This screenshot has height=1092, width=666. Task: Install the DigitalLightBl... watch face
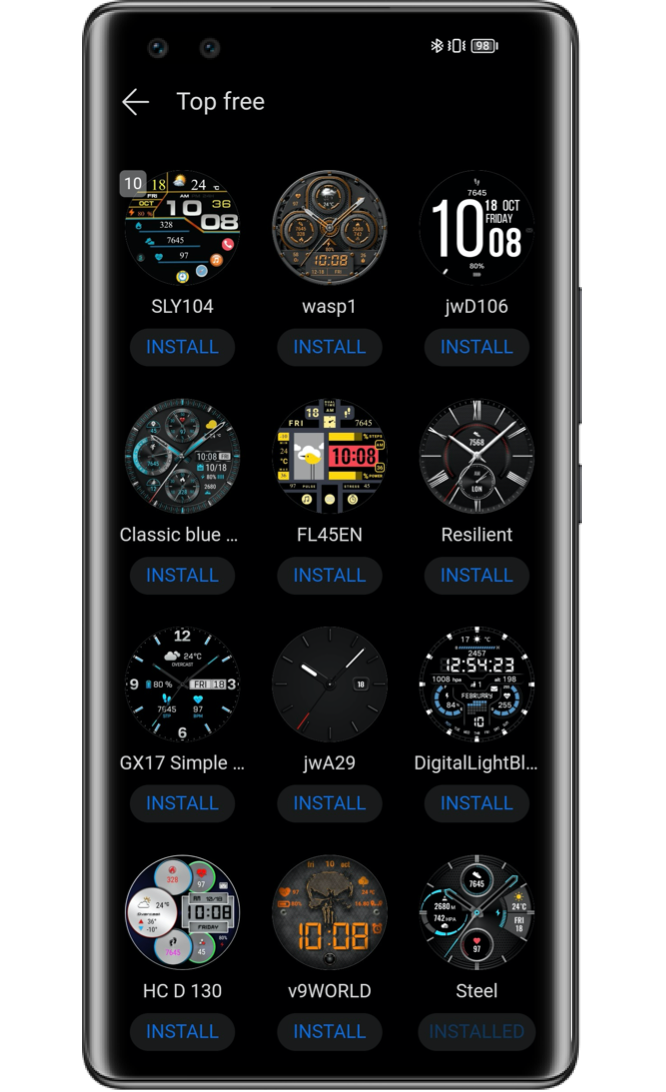tap(477, 803)
